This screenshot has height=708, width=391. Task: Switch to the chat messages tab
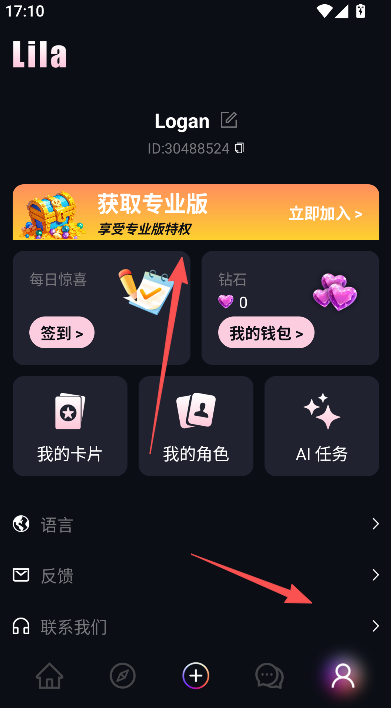(269, 676)
